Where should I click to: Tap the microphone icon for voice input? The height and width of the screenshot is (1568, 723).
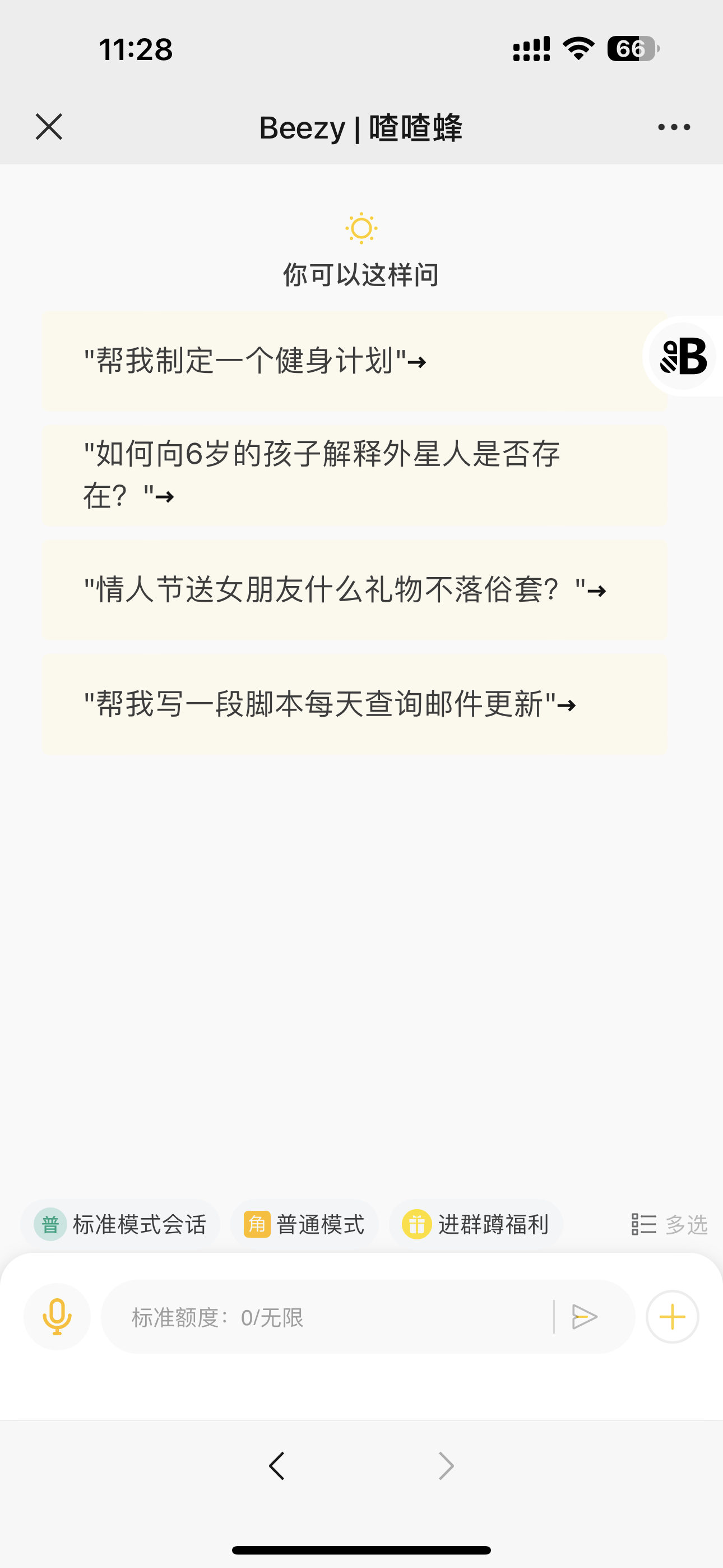tap(57, 1316)
